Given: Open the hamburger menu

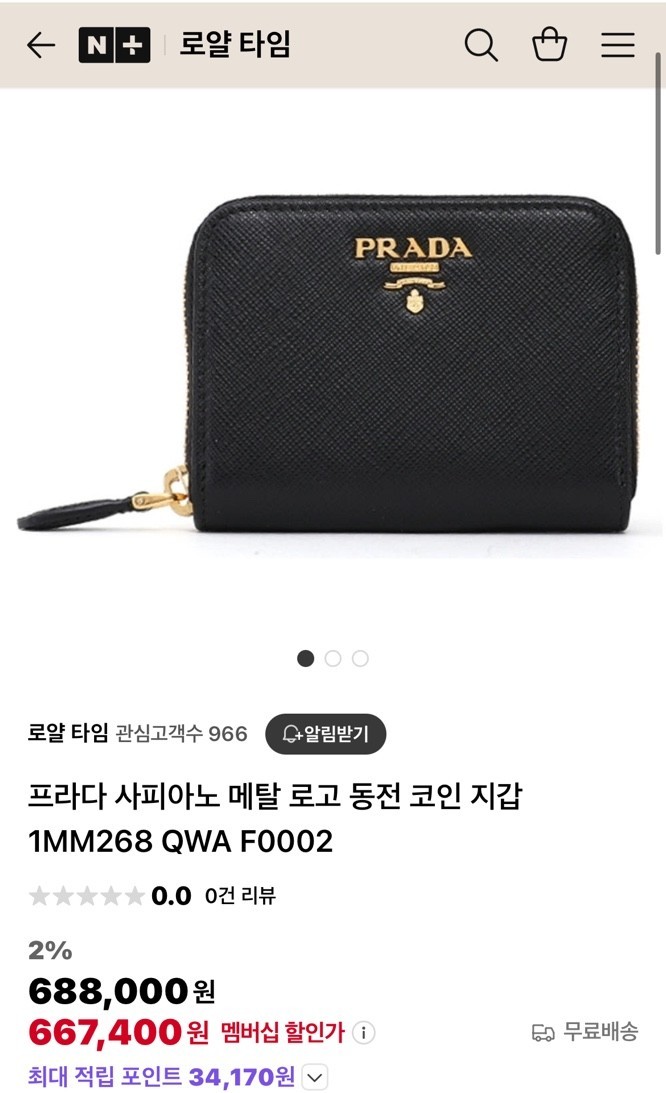Looking at the screenshot, I should 618,45.
